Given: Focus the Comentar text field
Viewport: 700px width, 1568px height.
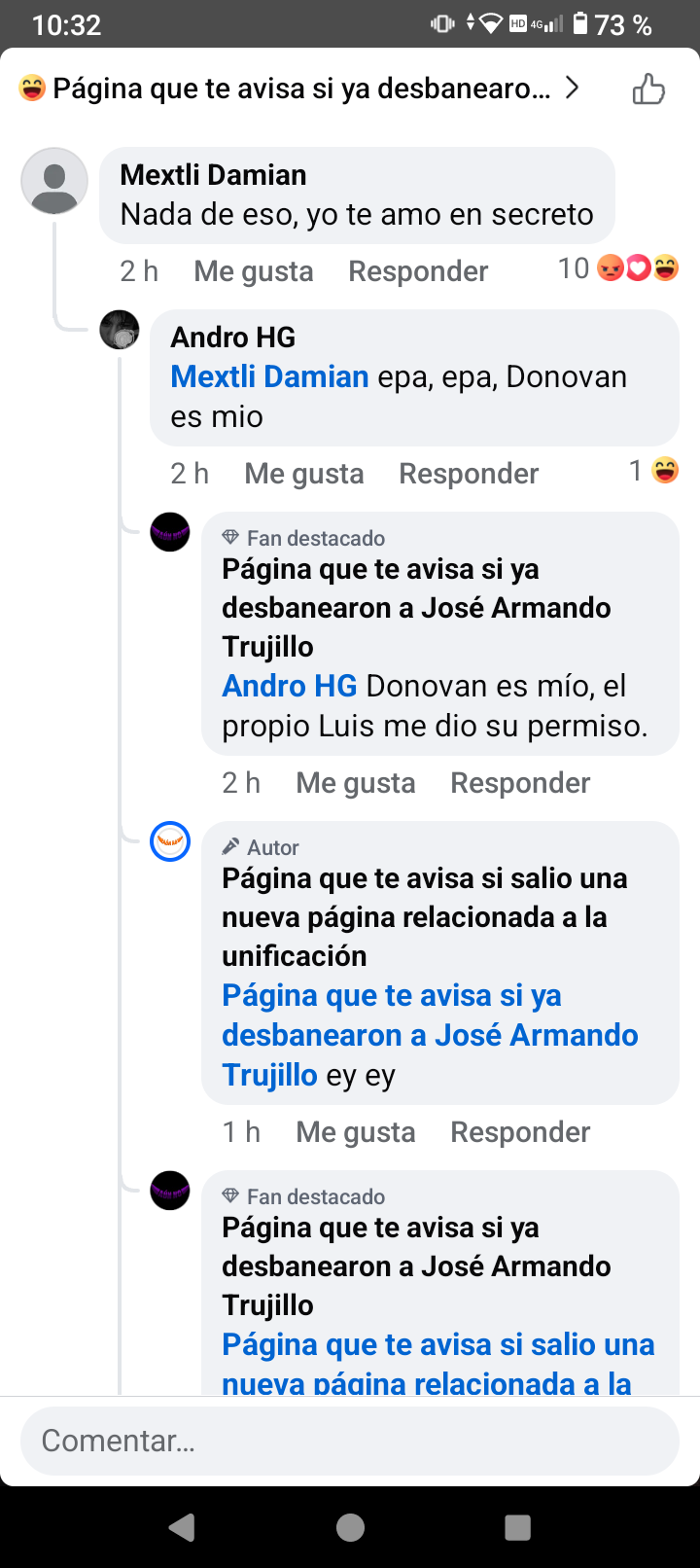Looking at the screenshot, I should pyautogui.click(x=350, y=1441).
